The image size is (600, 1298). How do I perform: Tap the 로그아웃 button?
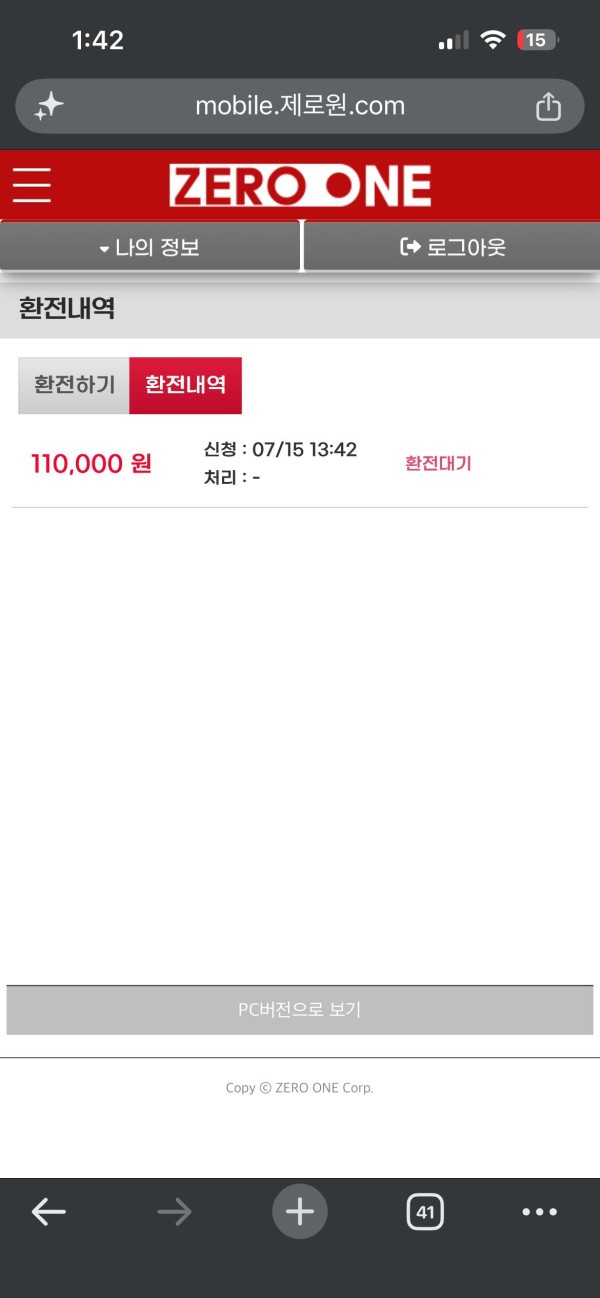point(452,247)
